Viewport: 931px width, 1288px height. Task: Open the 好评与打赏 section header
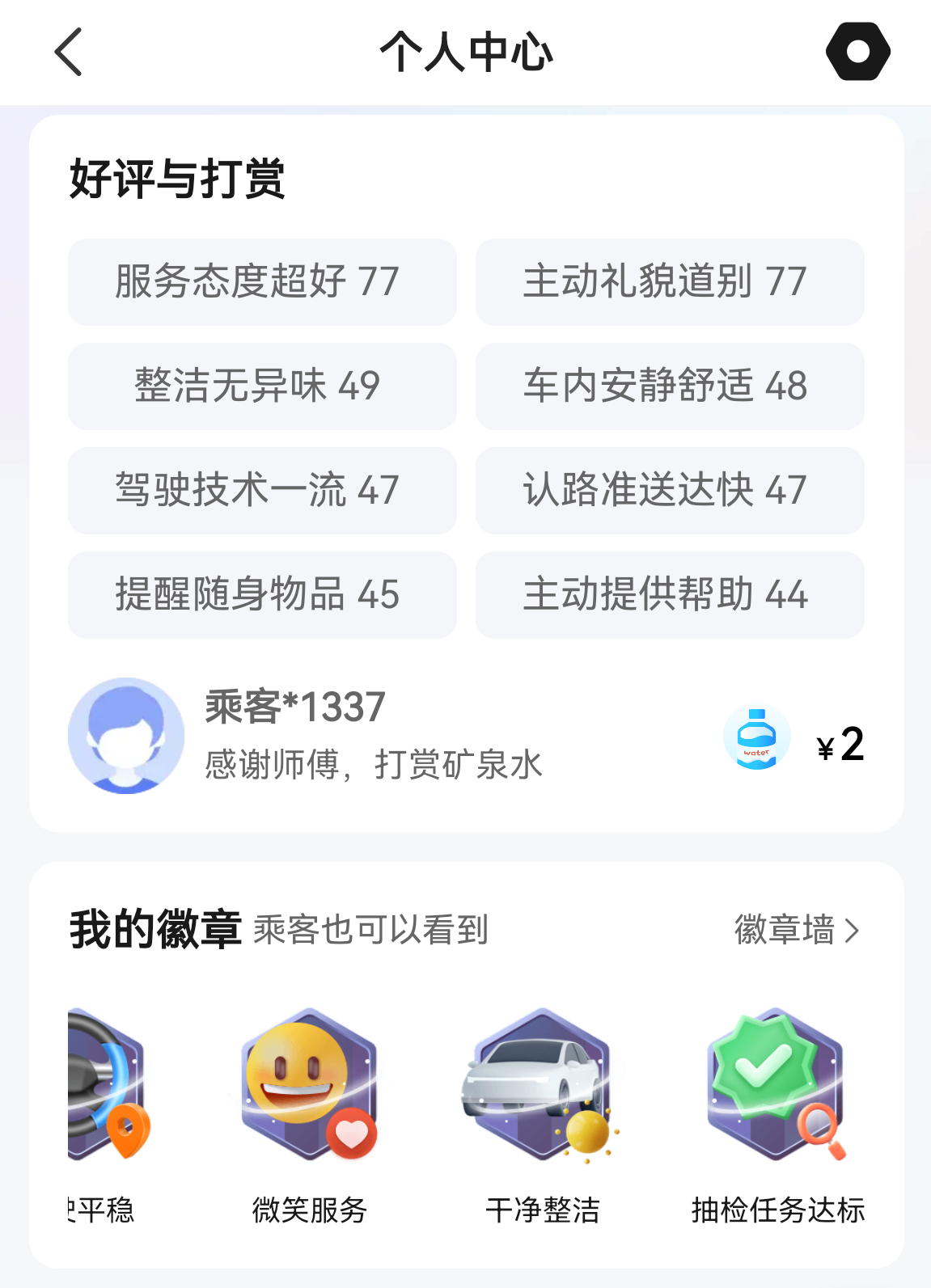pos(178,179)
